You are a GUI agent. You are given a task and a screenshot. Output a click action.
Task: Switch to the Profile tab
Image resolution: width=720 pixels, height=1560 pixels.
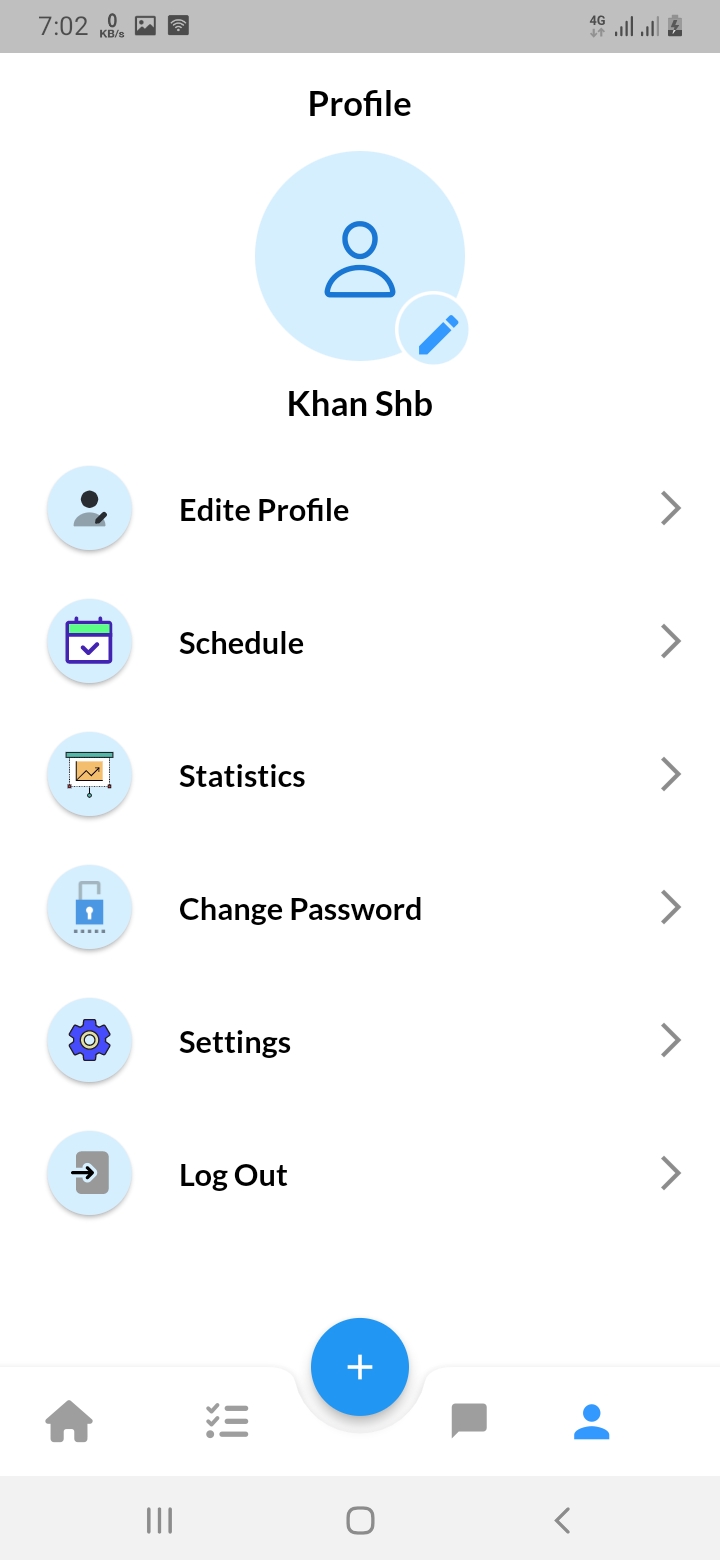pos(591,1419)
